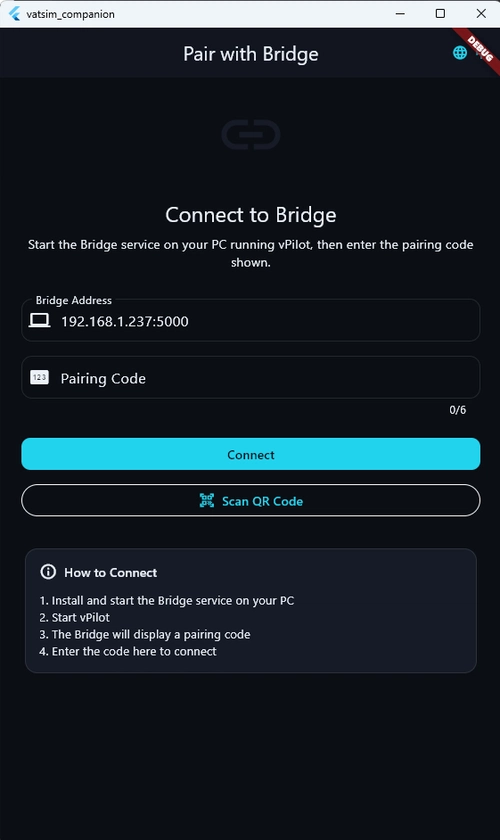Close the vatsim_companion window
Viewport: 500px width, 840px height.
(x=481, y=13)
